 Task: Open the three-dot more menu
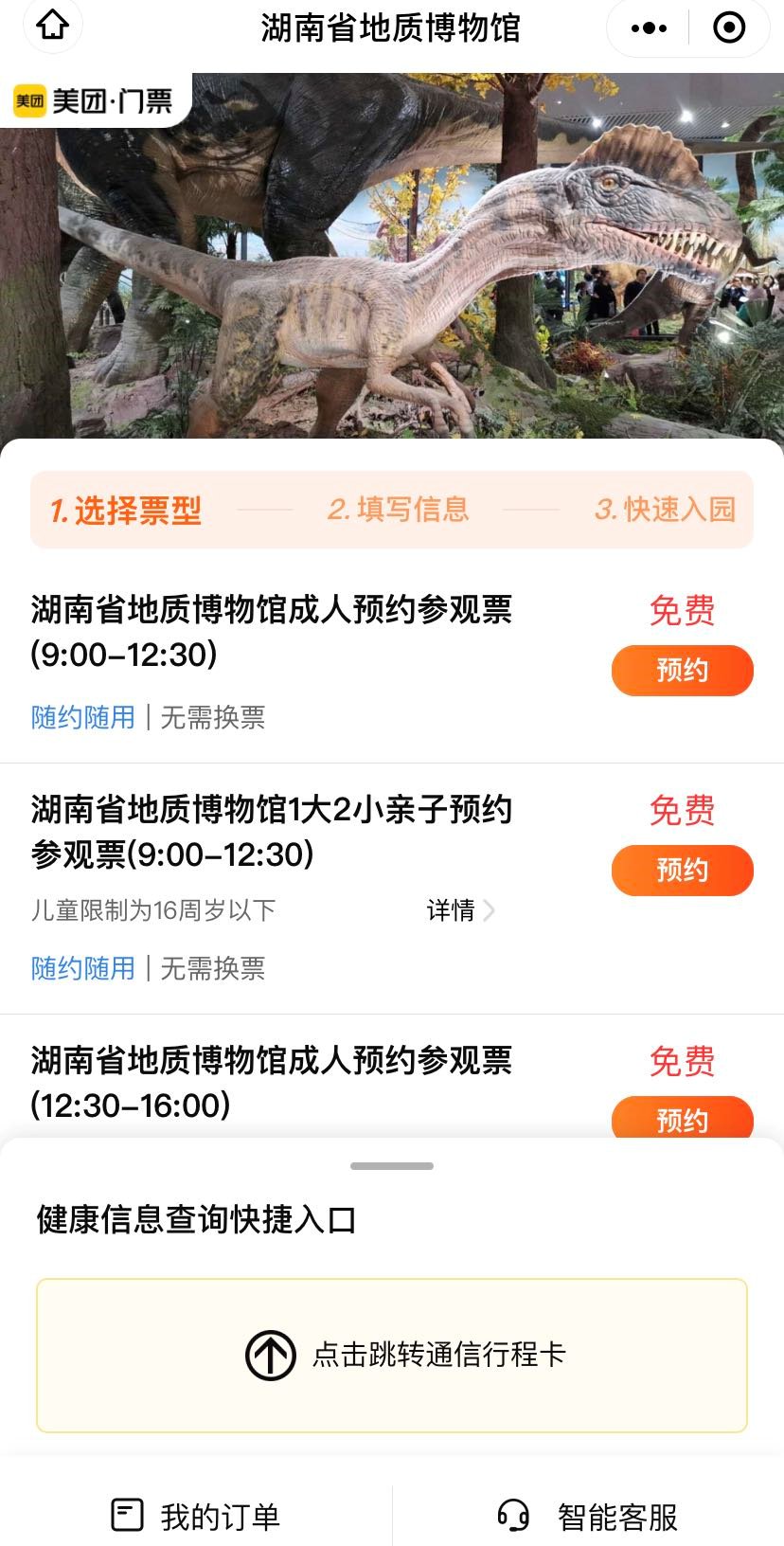point(649,28)
